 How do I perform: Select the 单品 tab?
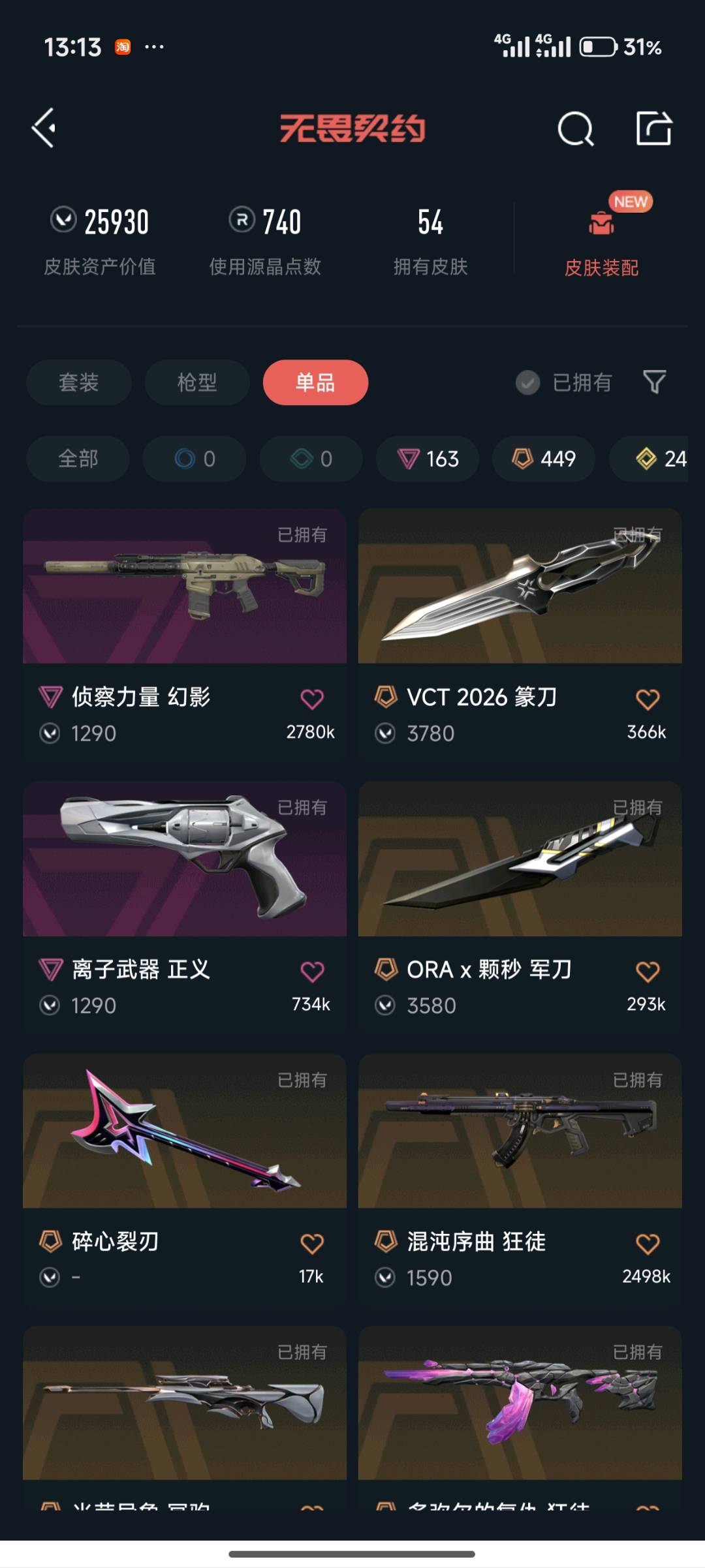(315, 382)
